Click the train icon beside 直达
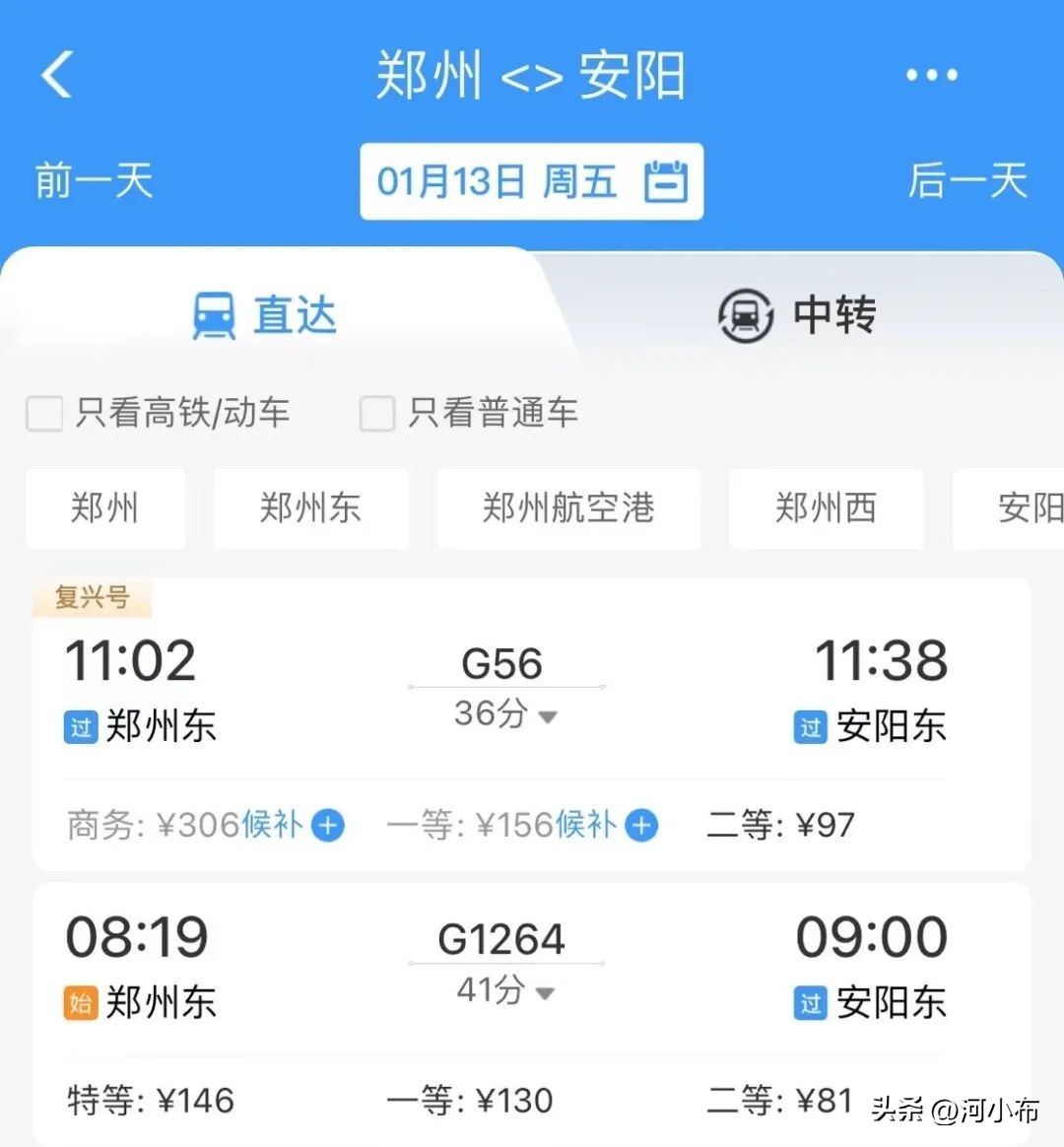 tap(213, 313)
